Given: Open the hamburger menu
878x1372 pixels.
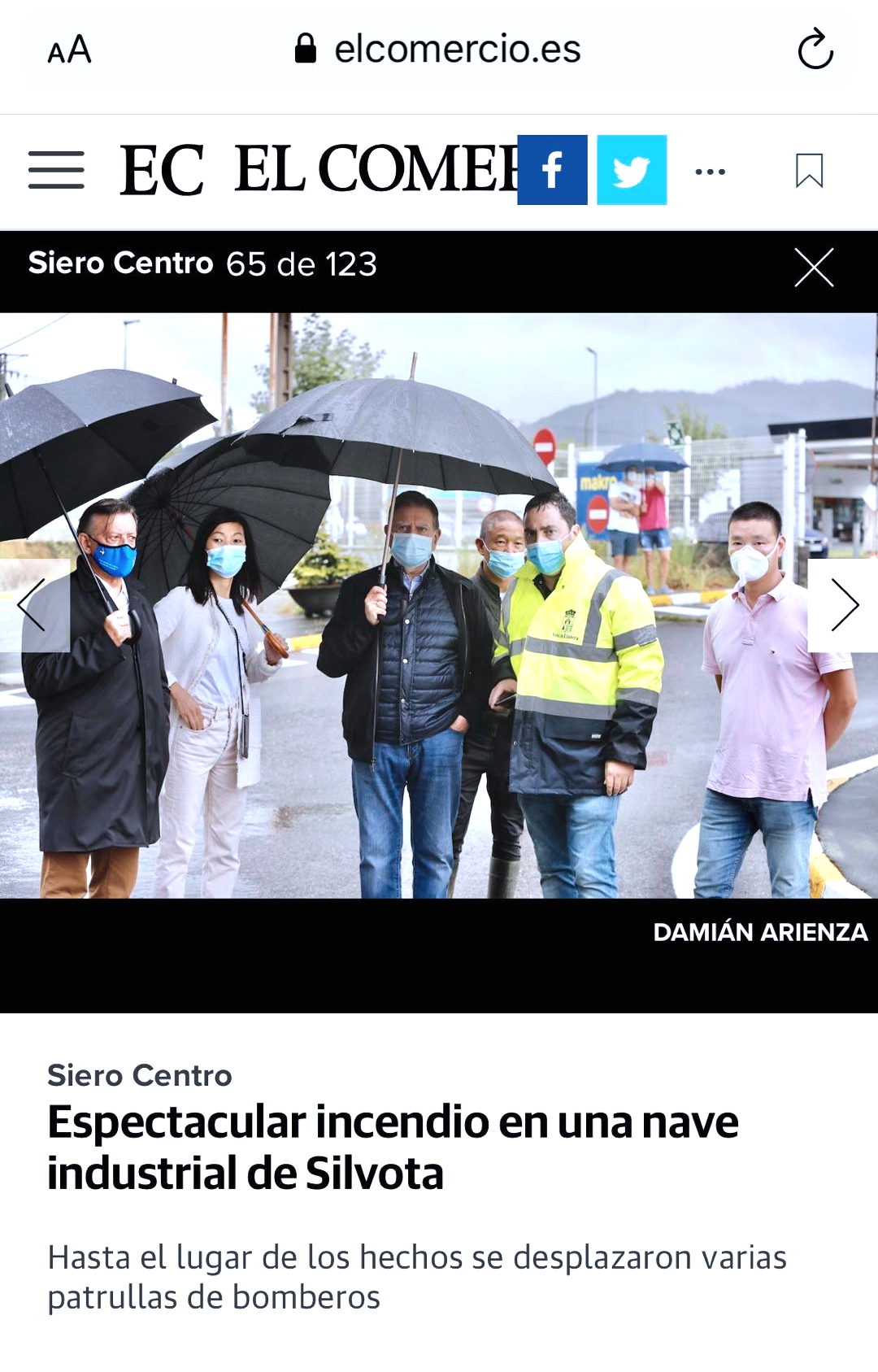Looking at the screenshot, I should 56,170.
